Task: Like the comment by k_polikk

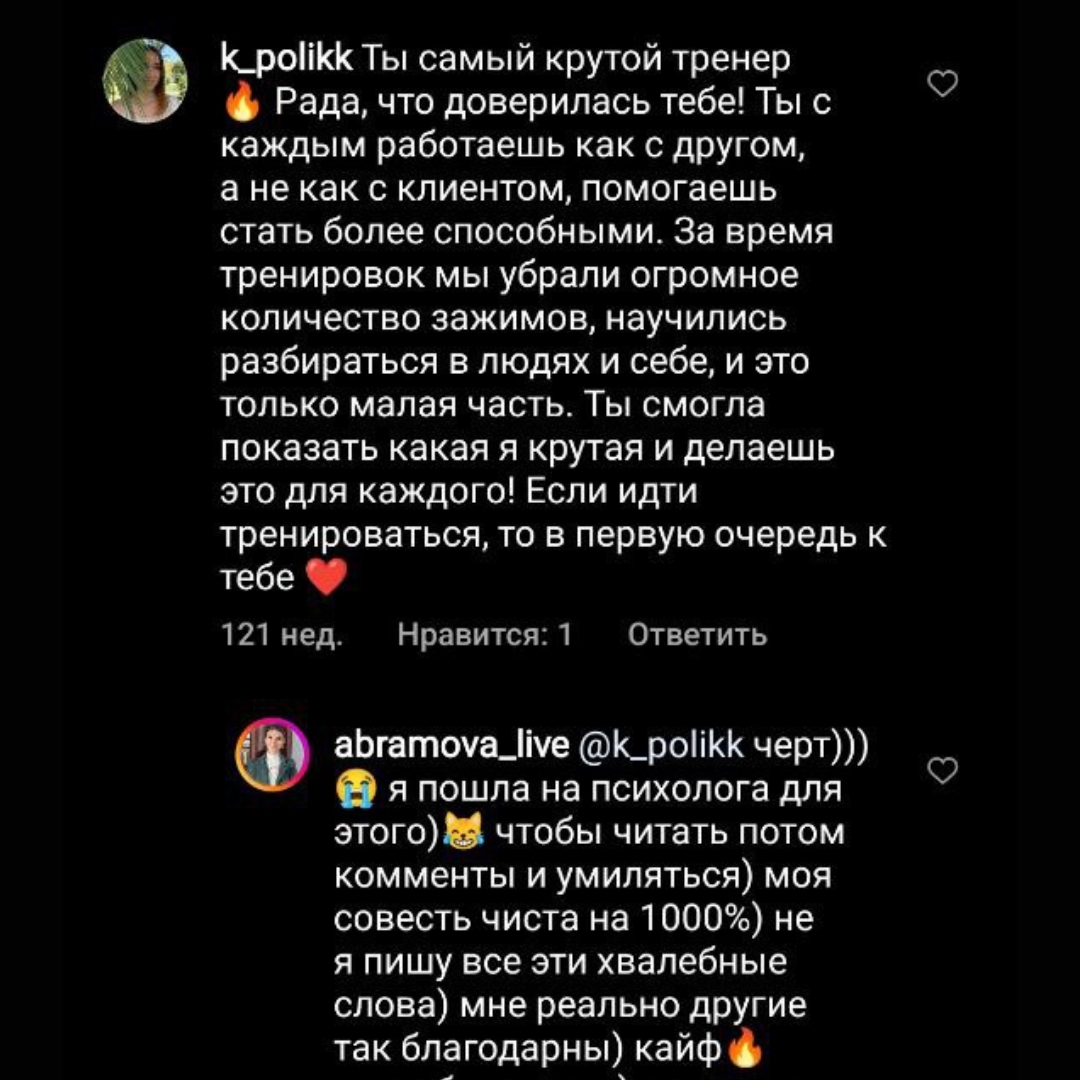Action: click(x=943, y=85)
